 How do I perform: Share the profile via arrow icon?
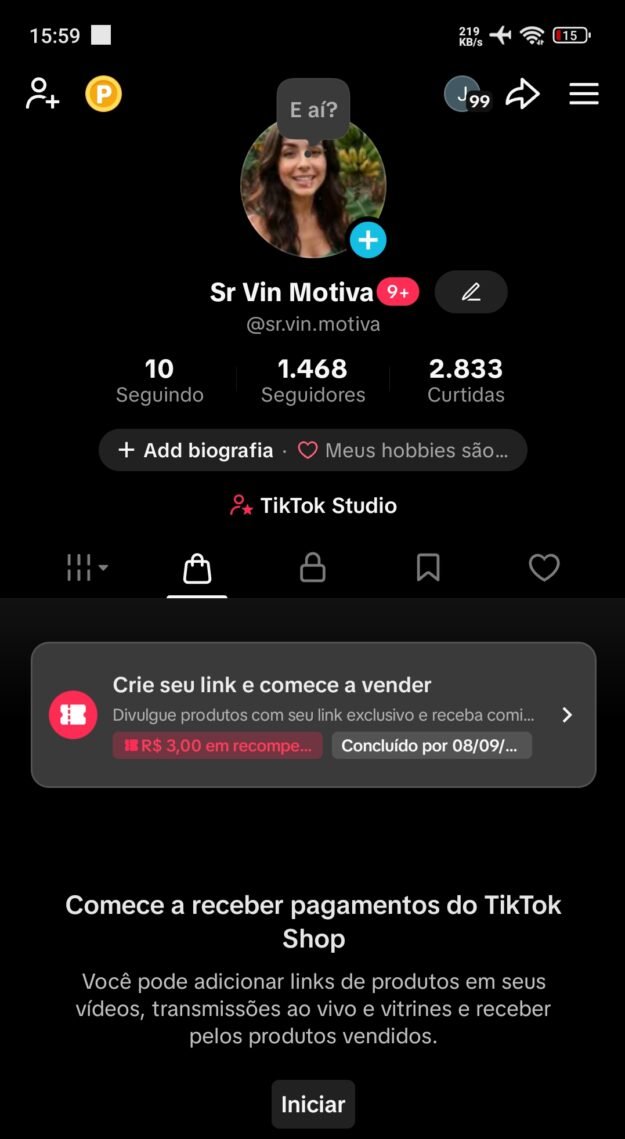pos(523,94)
